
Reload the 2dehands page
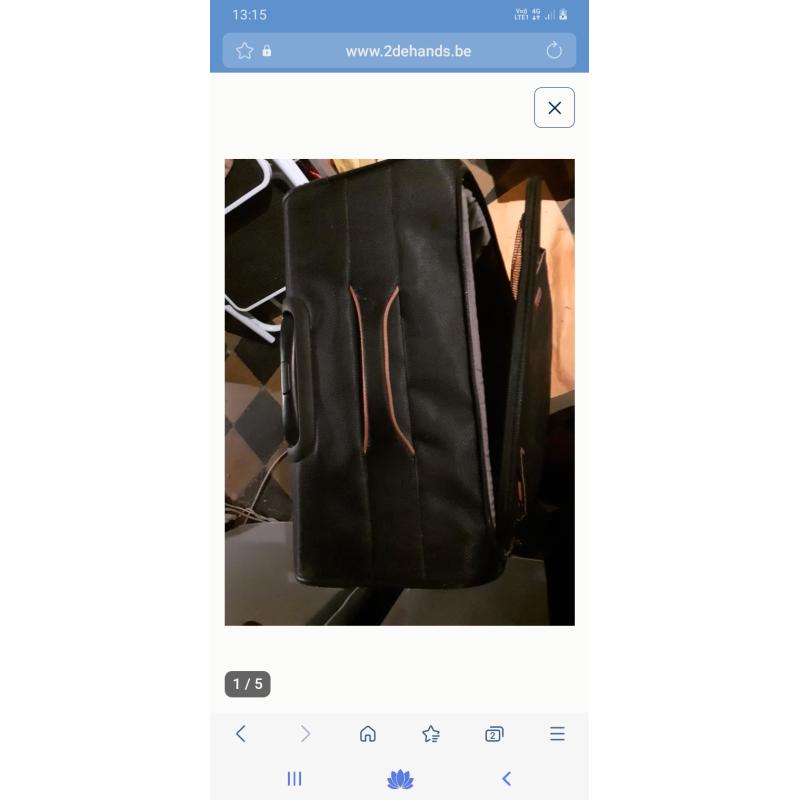[x=554, y=51]
